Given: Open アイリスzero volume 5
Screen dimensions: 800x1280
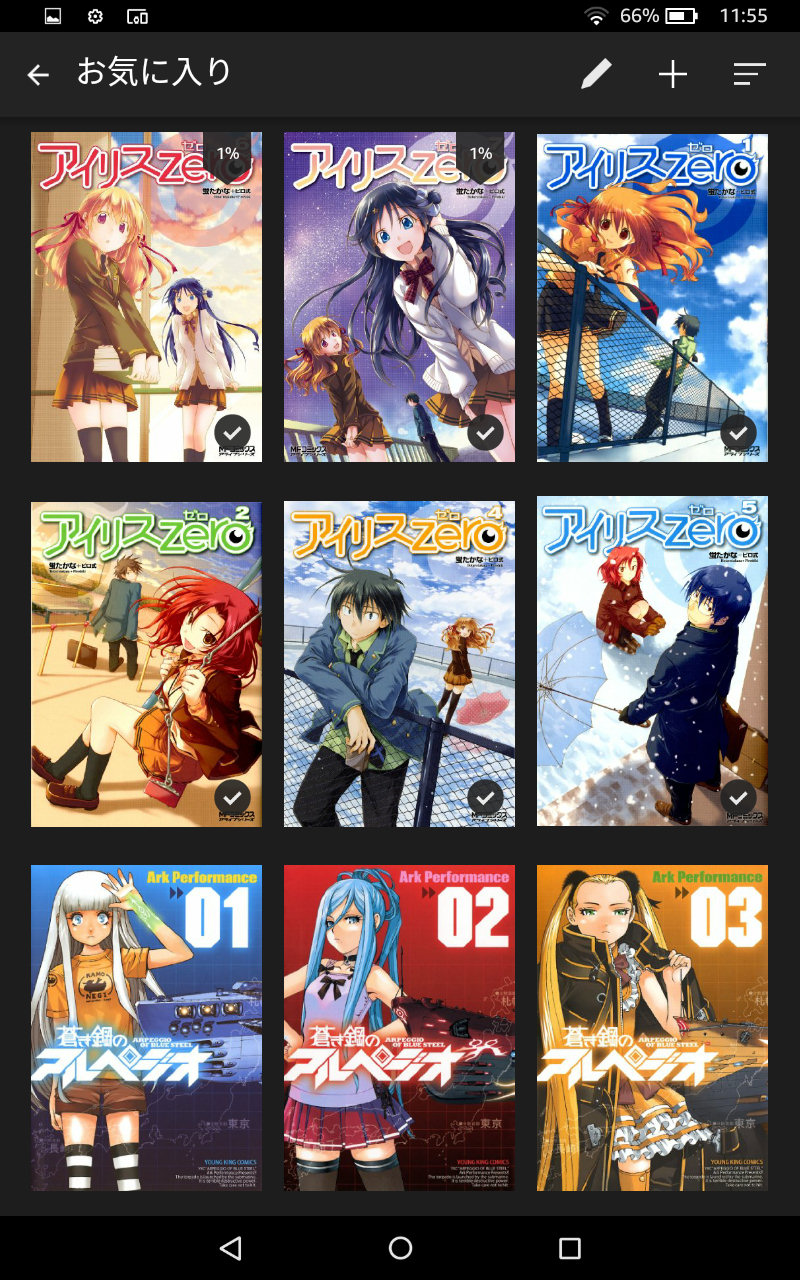Looking at the screenshot, I should click(x=652, y=661).
